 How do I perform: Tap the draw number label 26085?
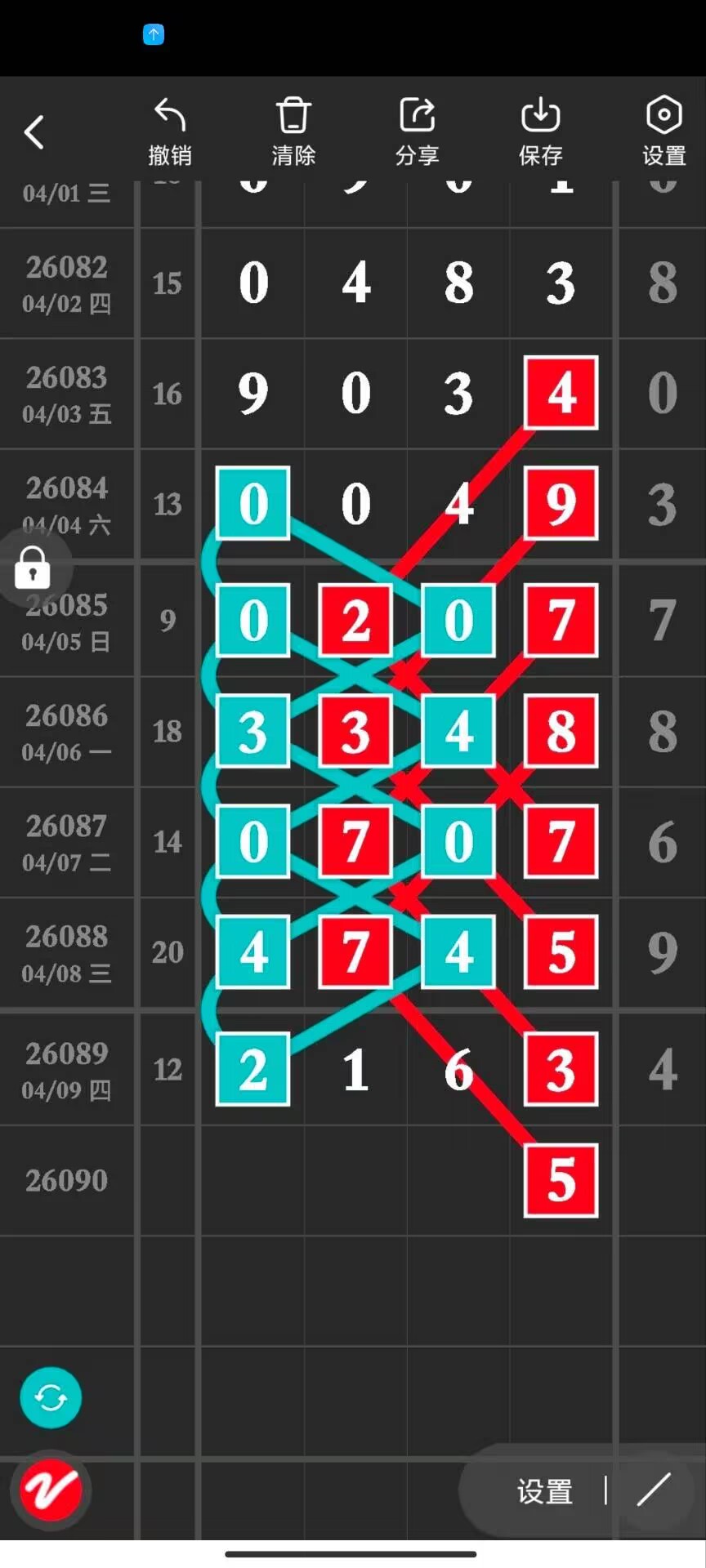click(67, 606)
